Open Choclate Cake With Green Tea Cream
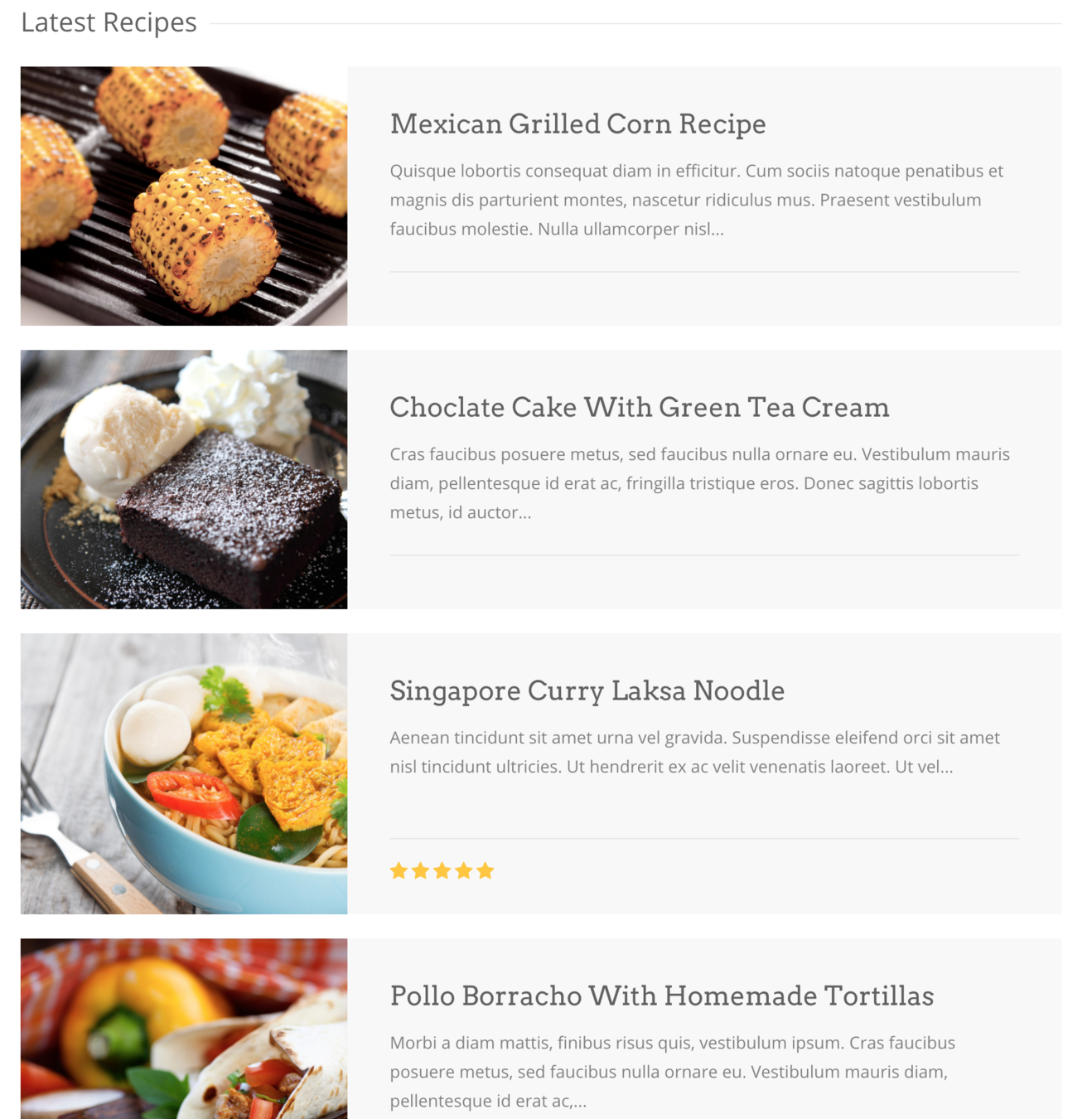This screenshot has height=1119, width=1092. (639, 408)
